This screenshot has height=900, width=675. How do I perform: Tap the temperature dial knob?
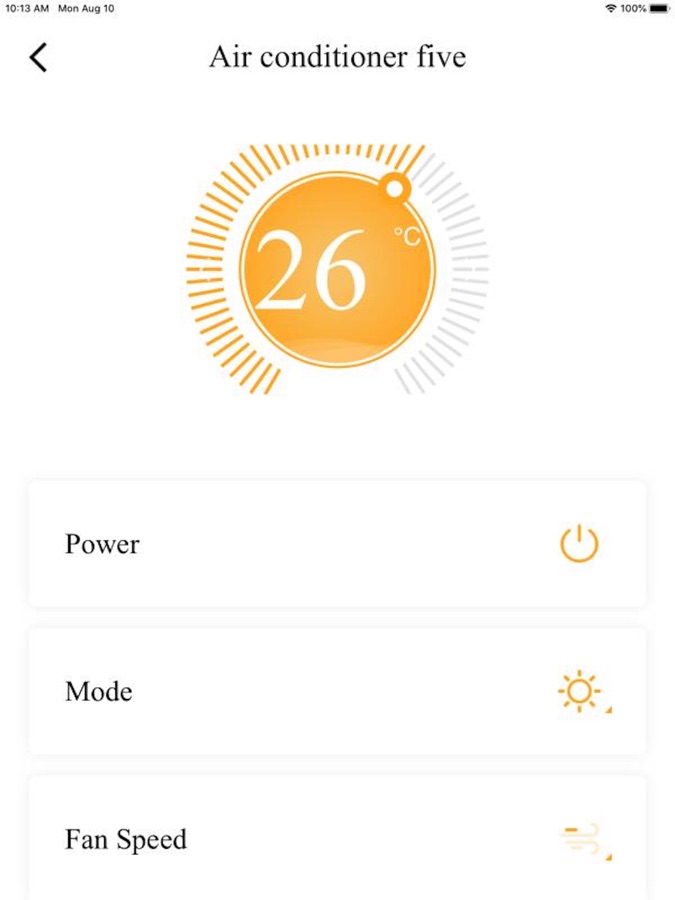[x=394, y=187]
